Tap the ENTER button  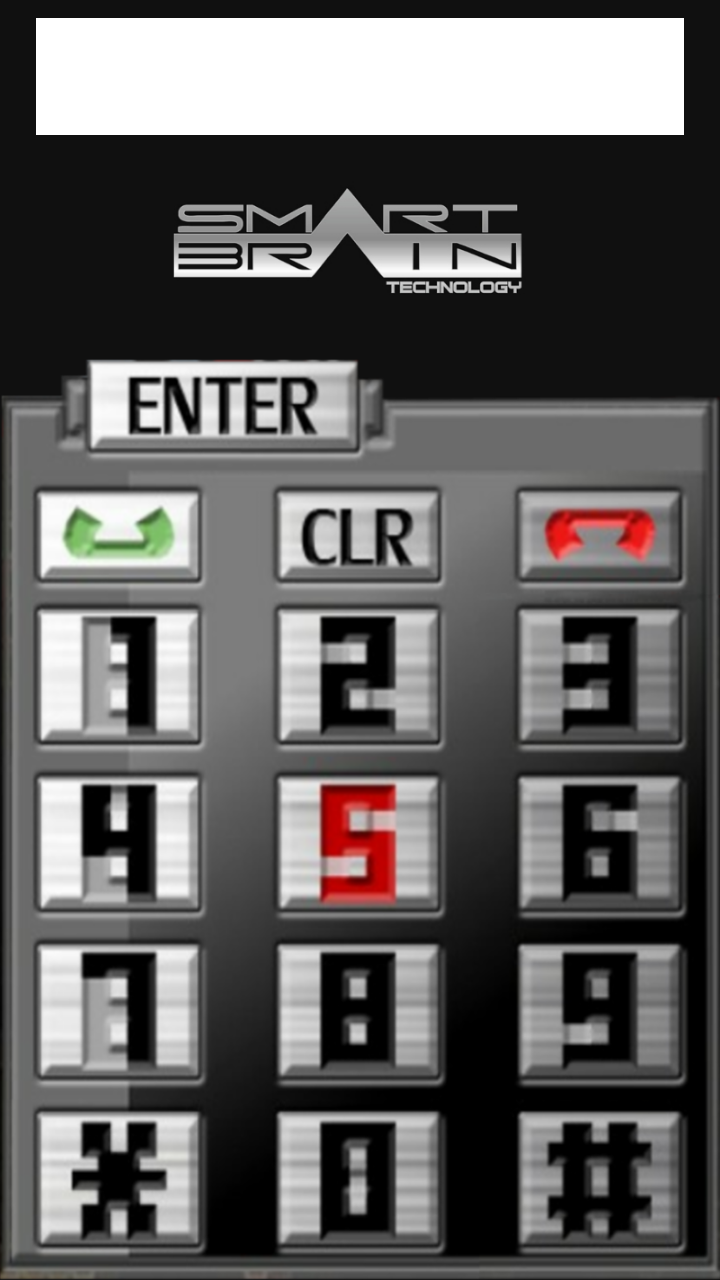(x=223, y=406)
